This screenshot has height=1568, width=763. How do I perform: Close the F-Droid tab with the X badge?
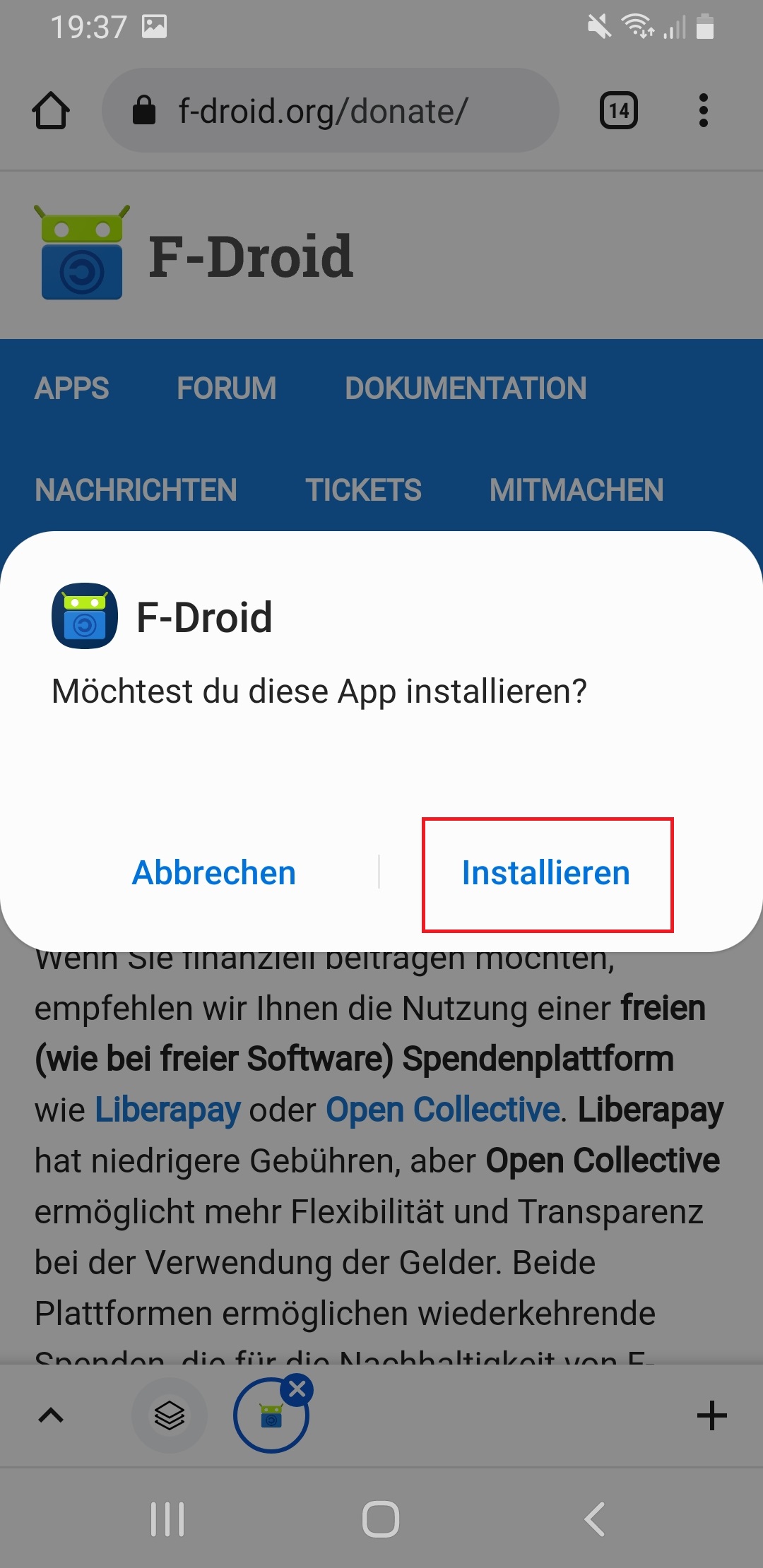point(297,1389)
